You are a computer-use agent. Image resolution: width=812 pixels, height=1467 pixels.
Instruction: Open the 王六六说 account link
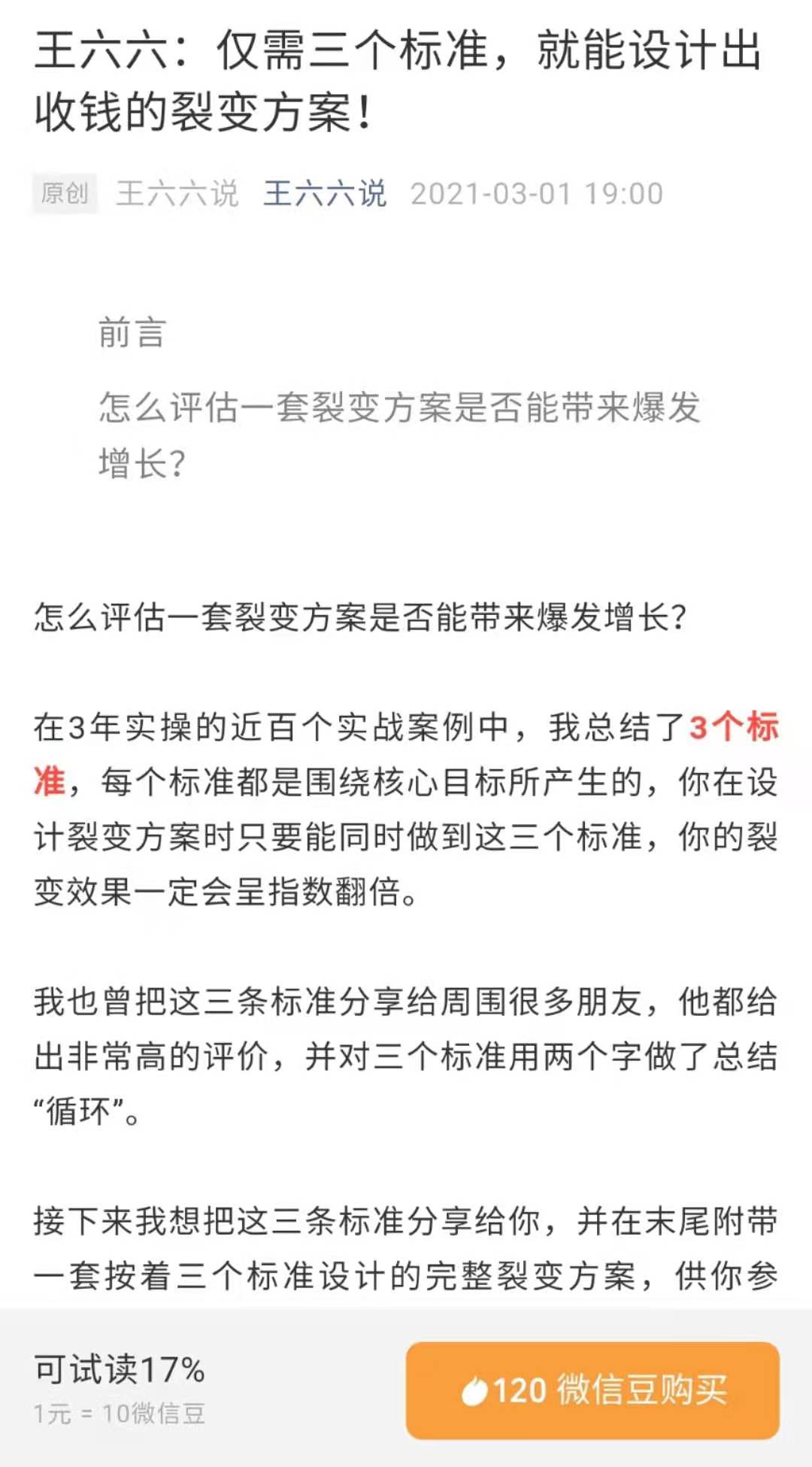[325, 194]
